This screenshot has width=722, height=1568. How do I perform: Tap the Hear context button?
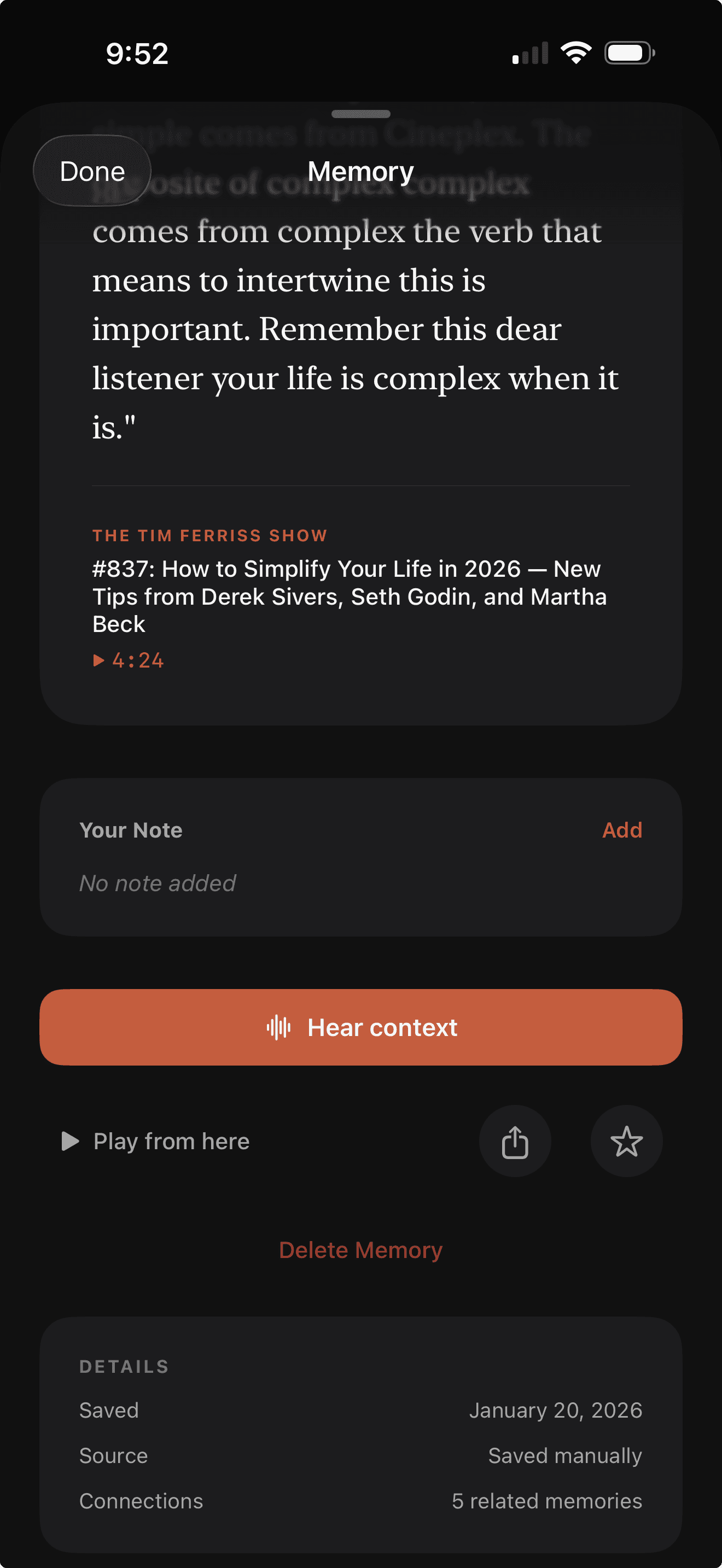click(361, 1027)
